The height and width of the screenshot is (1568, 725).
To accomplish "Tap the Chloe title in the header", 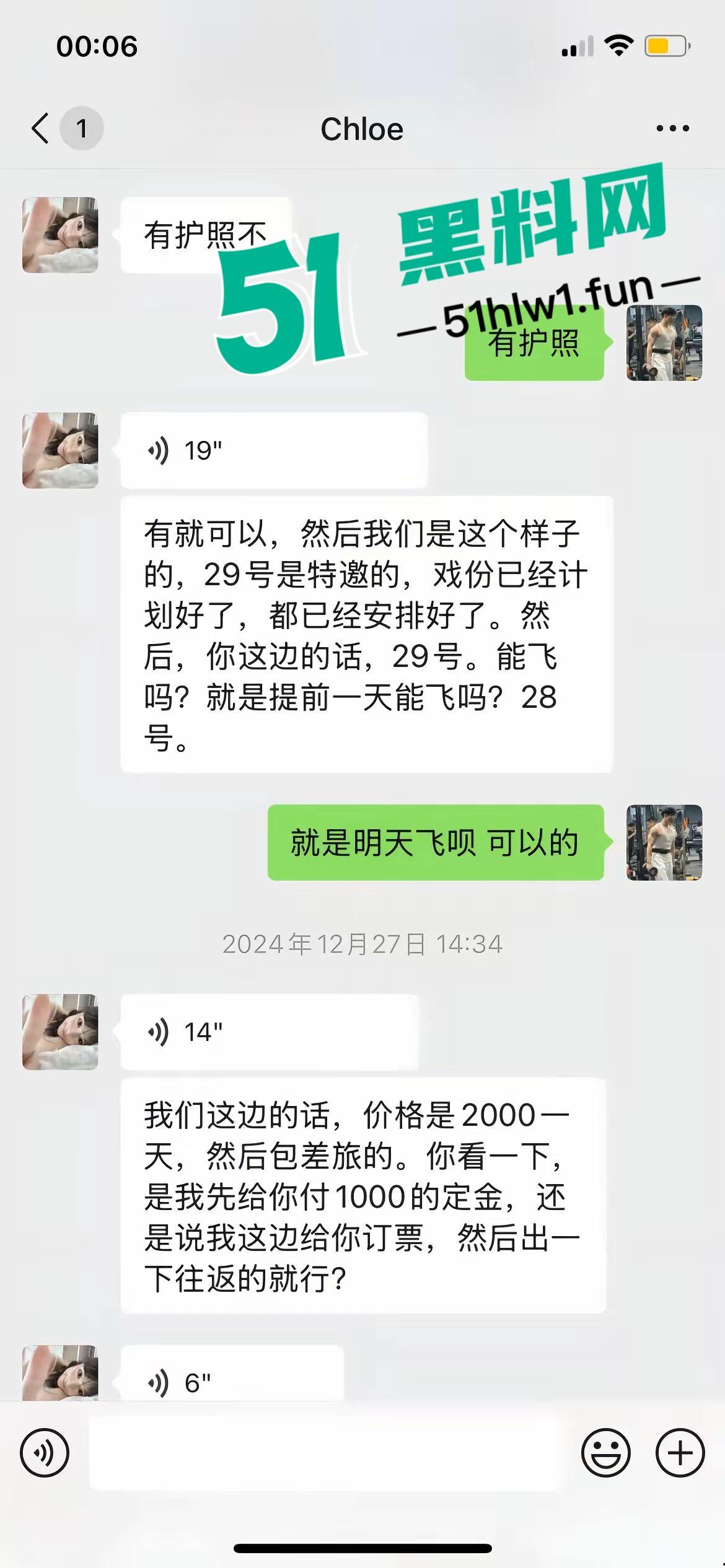I will pyautogui.click(x=362, y=128).
